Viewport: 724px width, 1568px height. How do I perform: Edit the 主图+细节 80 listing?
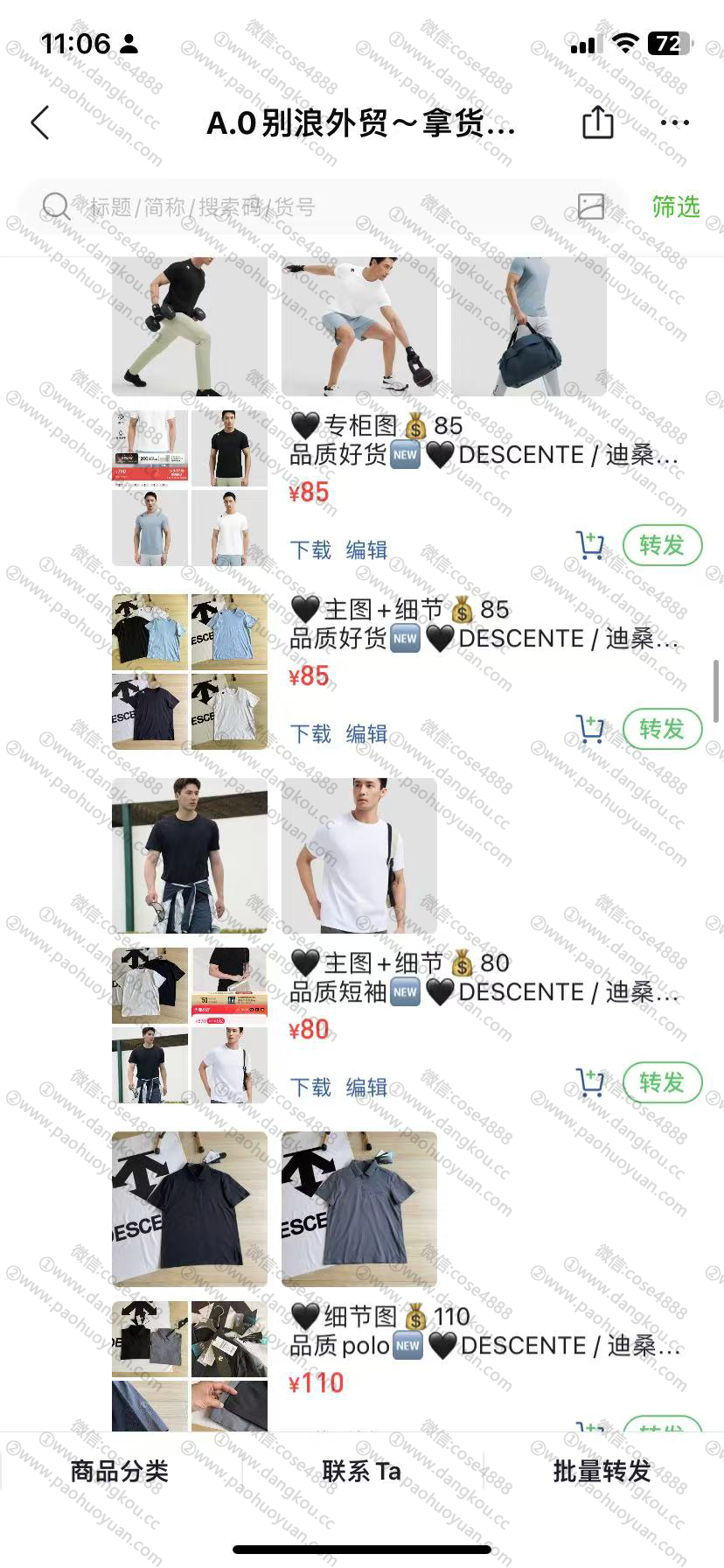point(366,1088)
